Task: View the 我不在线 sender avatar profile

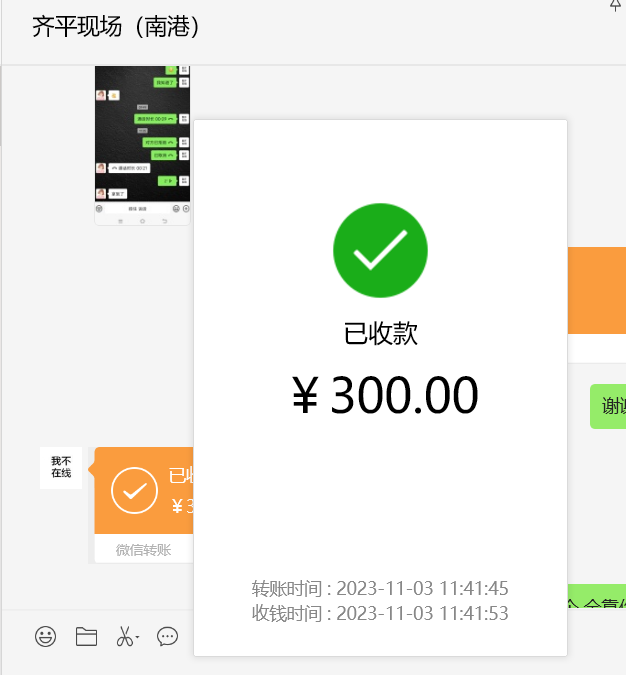Action: pyautogui.click(x=61, y=468)
